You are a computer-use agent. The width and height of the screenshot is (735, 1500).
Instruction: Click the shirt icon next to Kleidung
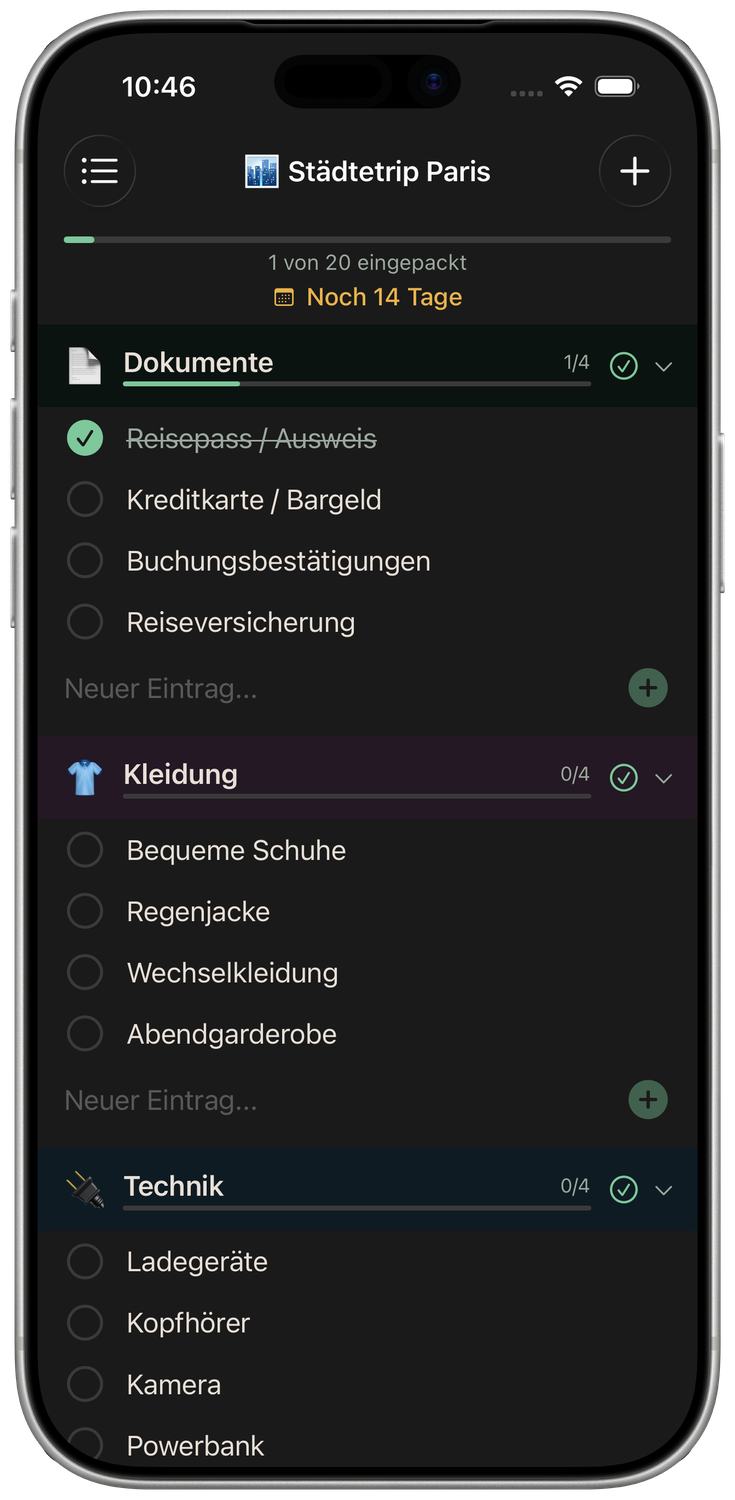85,777
